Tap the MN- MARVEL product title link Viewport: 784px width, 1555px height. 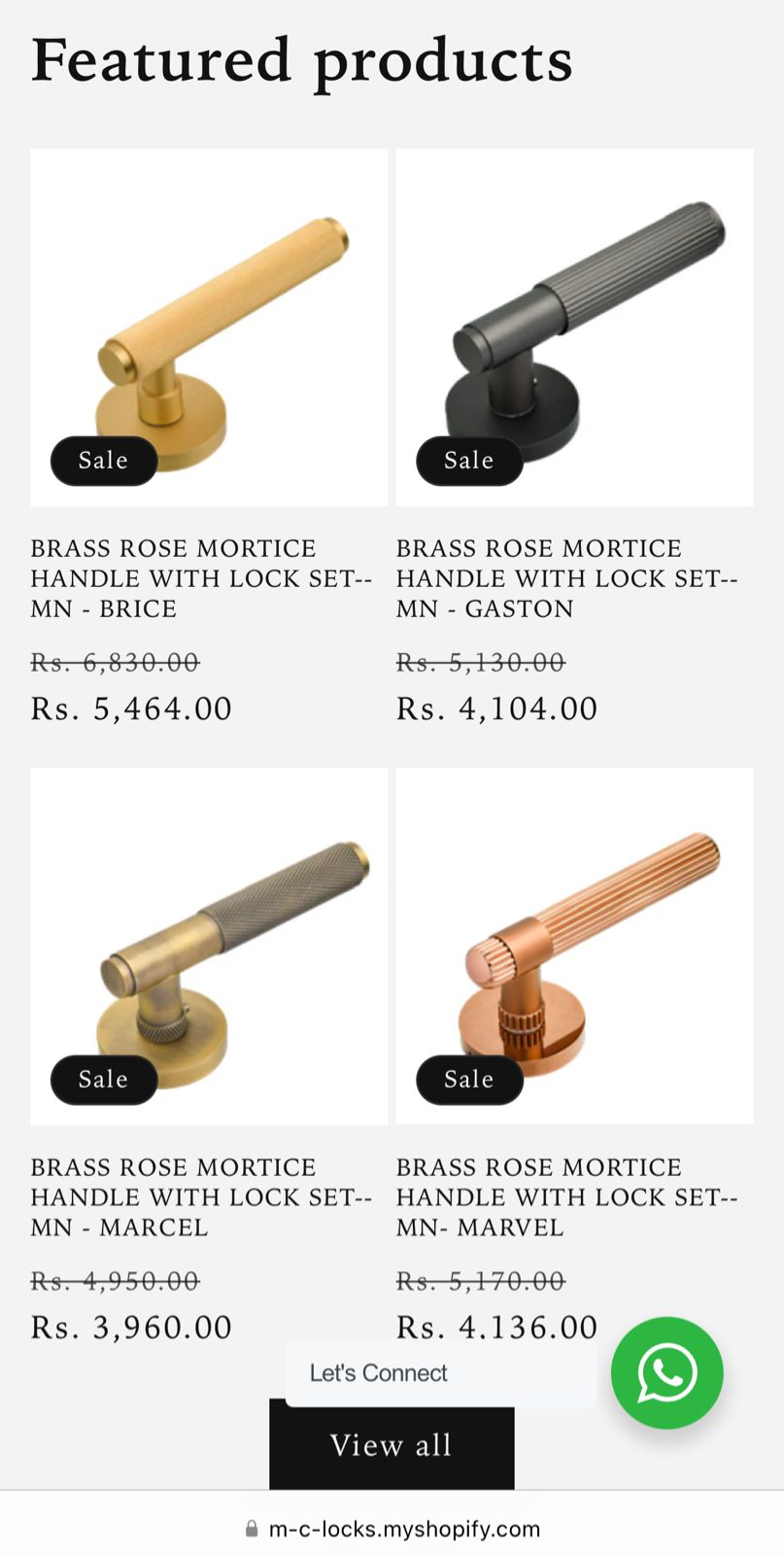(565, 1197)
